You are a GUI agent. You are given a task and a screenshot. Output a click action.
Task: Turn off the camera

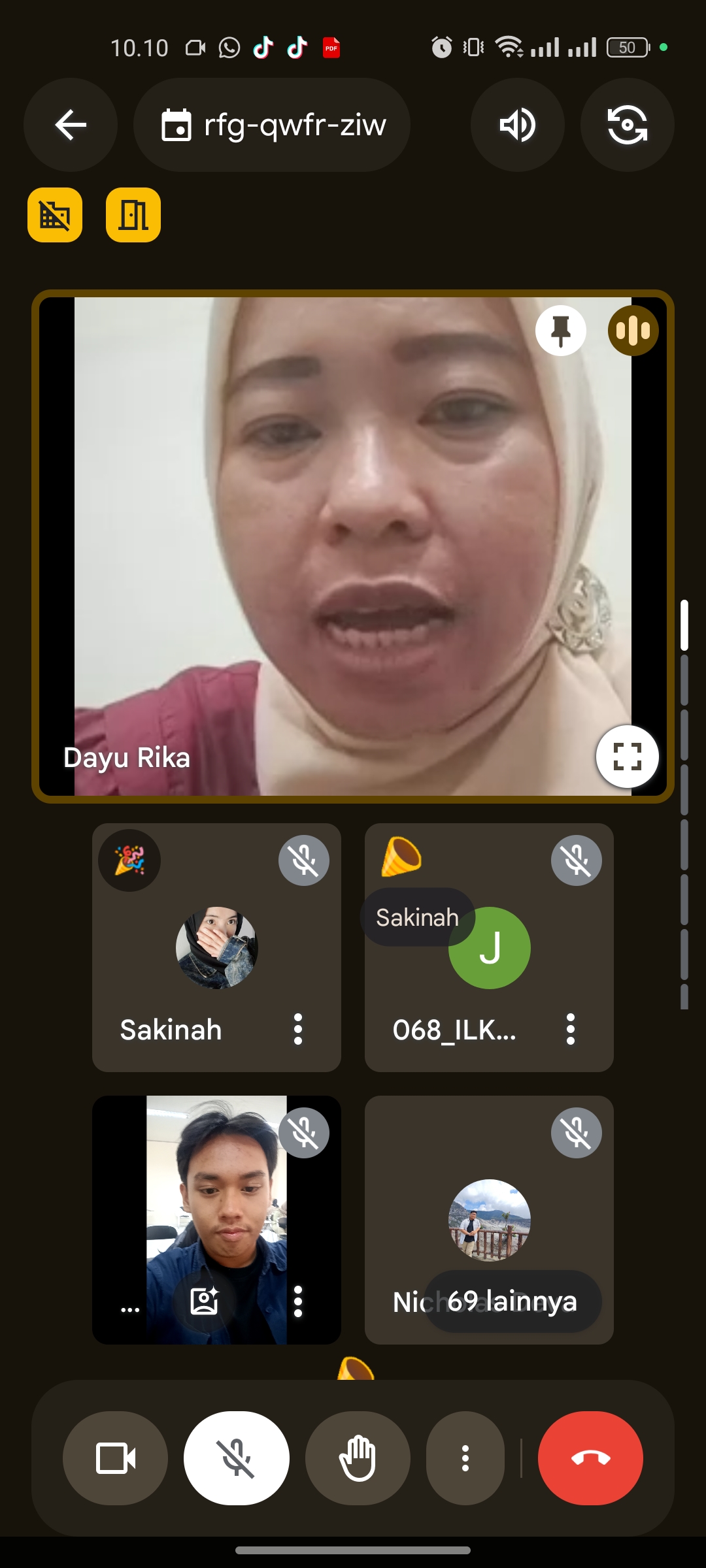tap(115, 1458)
